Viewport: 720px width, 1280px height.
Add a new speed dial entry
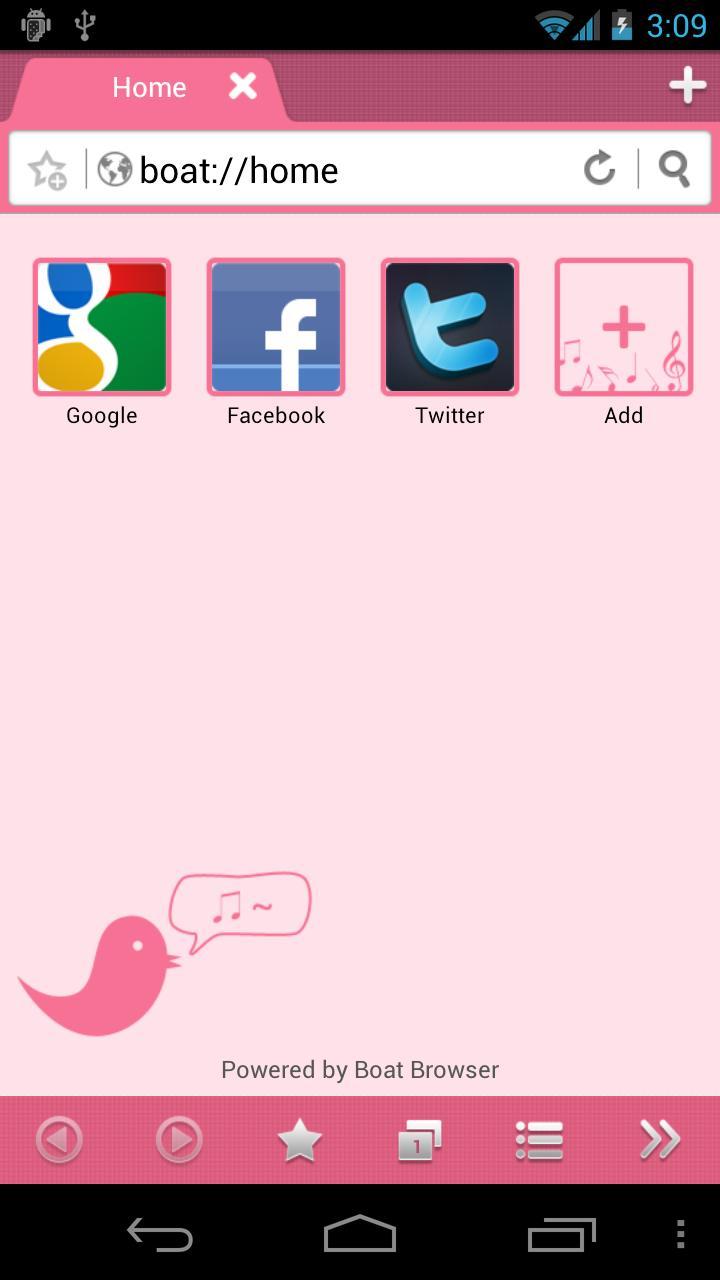point(623,327)
